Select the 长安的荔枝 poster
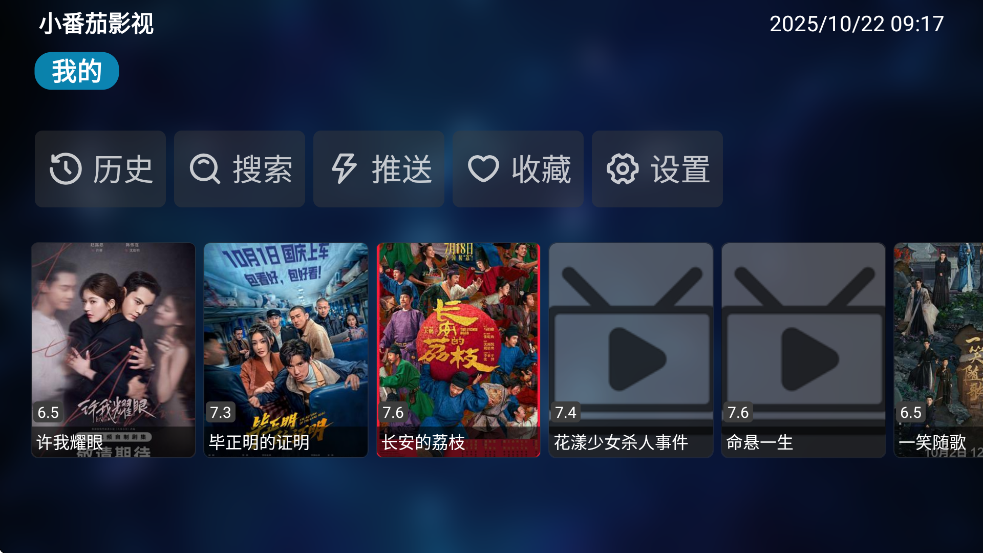 coord(458,350)
